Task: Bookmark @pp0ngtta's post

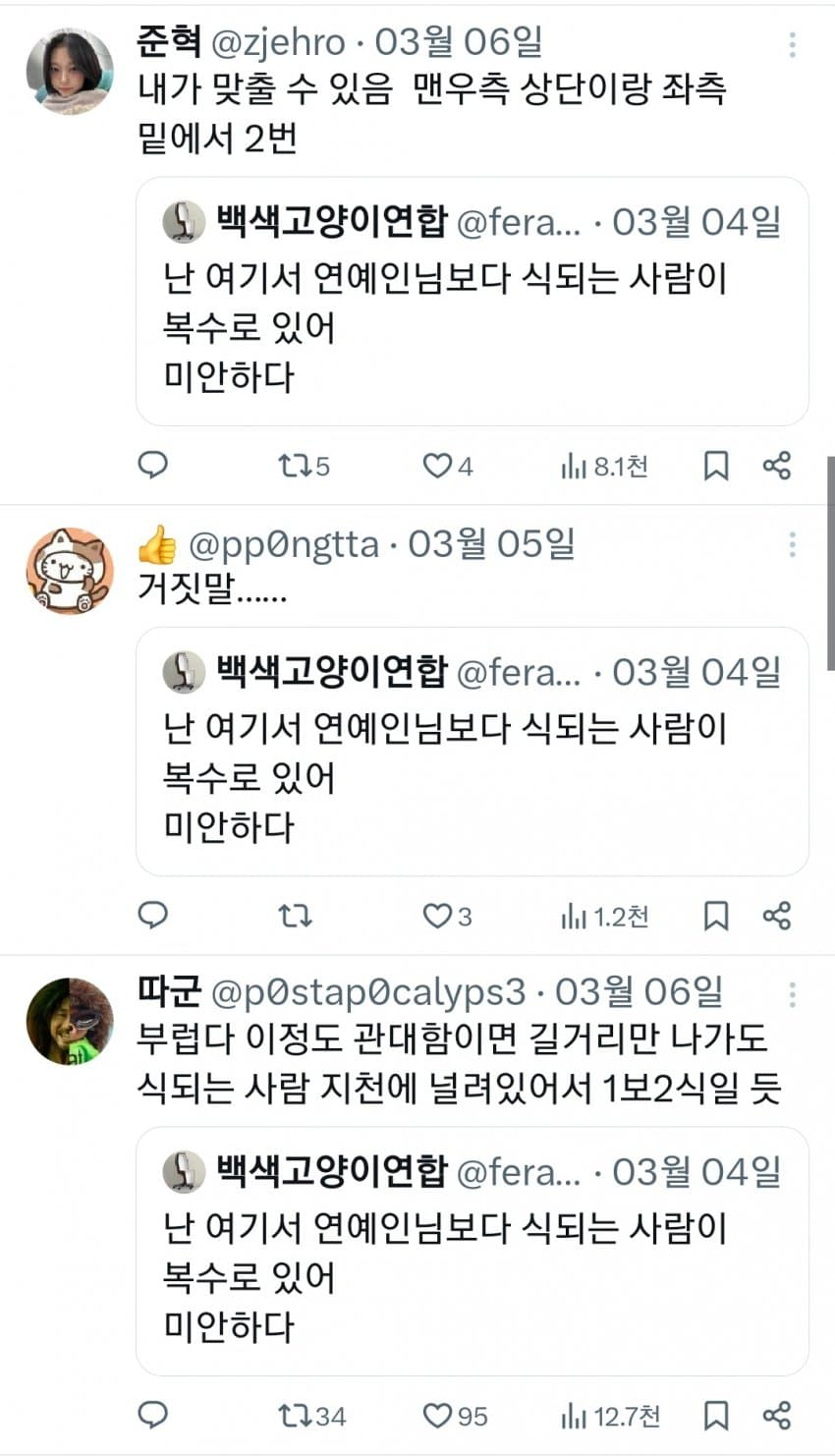Action: point(716,917)
